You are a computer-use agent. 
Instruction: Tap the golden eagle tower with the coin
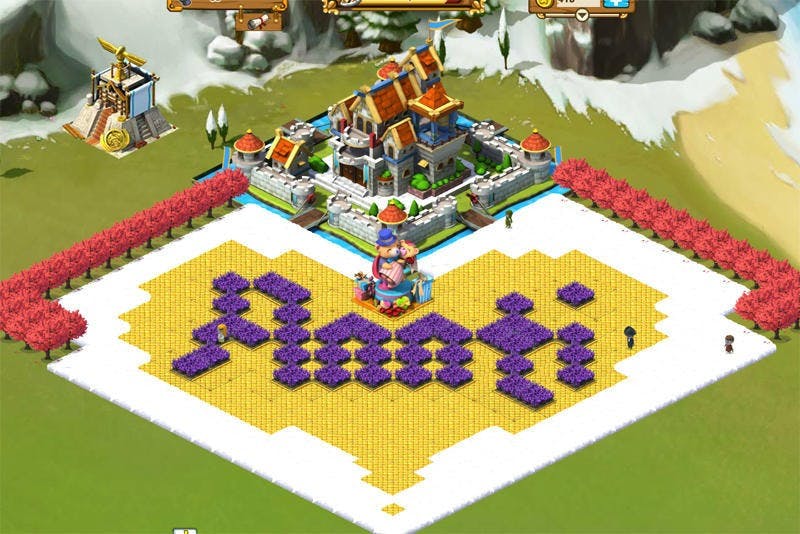[x=118, y=100]
